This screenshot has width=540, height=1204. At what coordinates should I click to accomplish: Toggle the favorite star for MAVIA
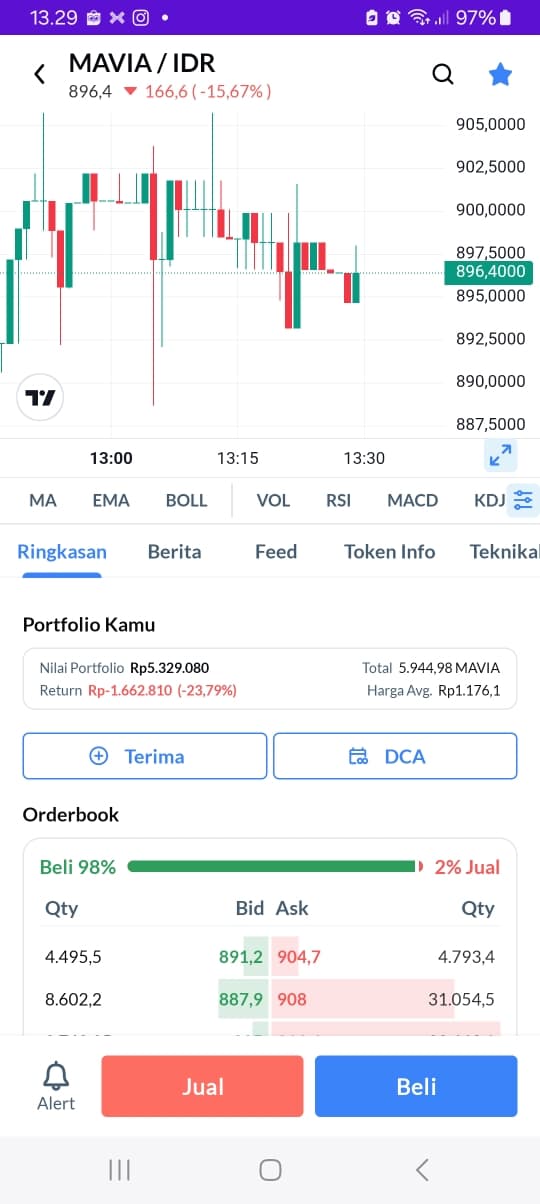click(500, 74)
